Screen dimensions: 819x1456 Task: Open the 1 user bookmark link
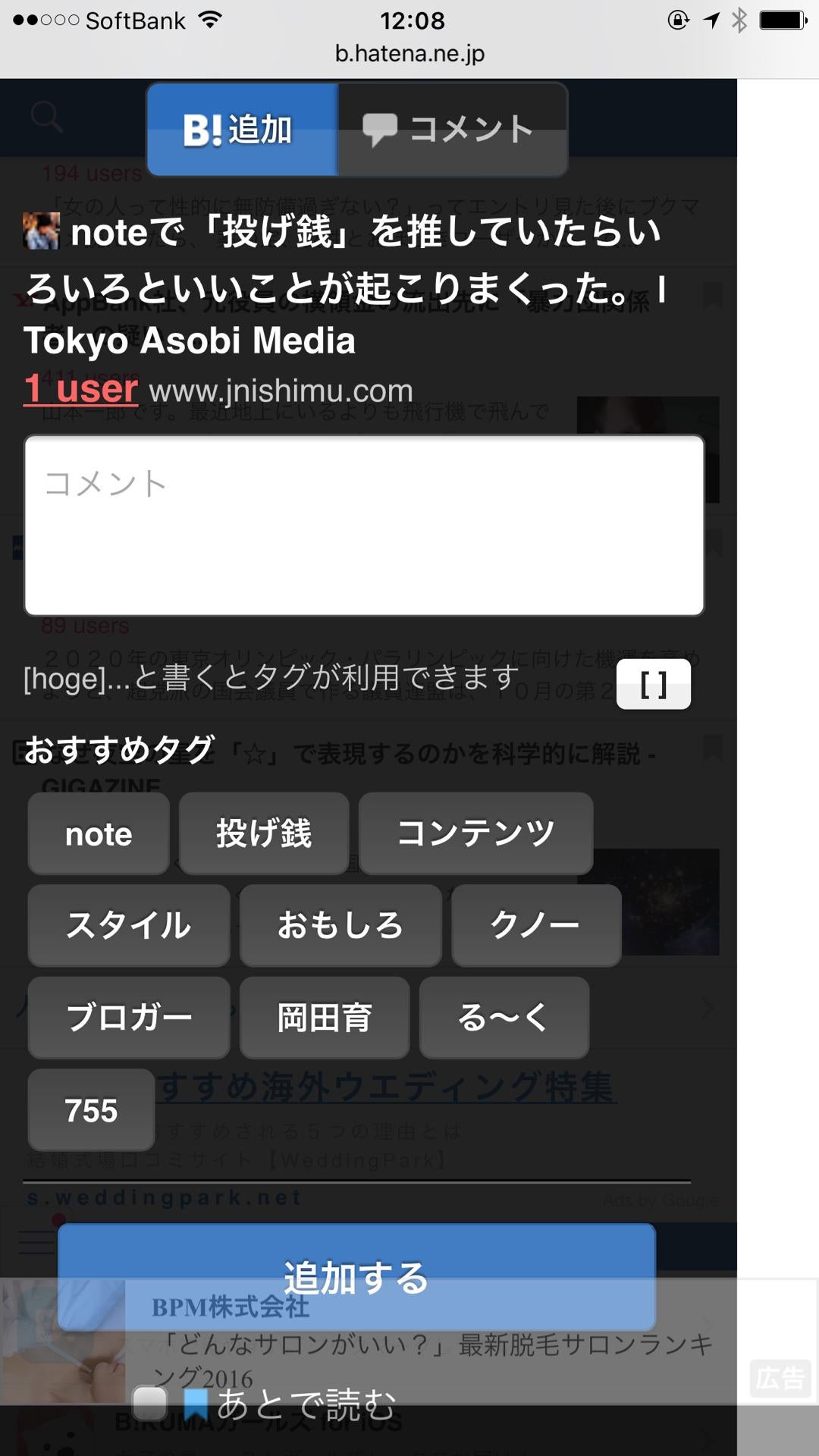point(81,389)
